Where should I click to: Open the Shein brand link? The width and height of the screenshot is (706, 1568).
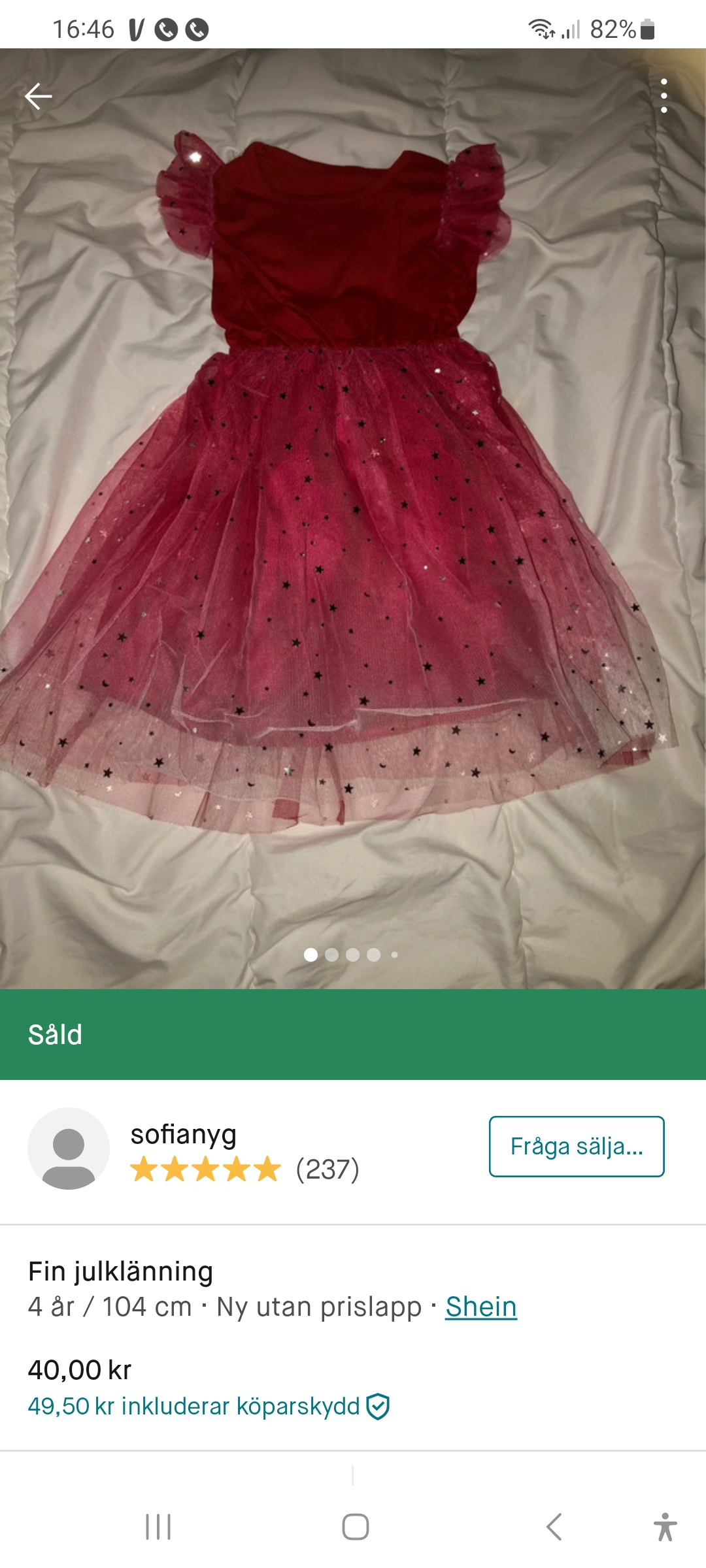(x=480, y=1307)
